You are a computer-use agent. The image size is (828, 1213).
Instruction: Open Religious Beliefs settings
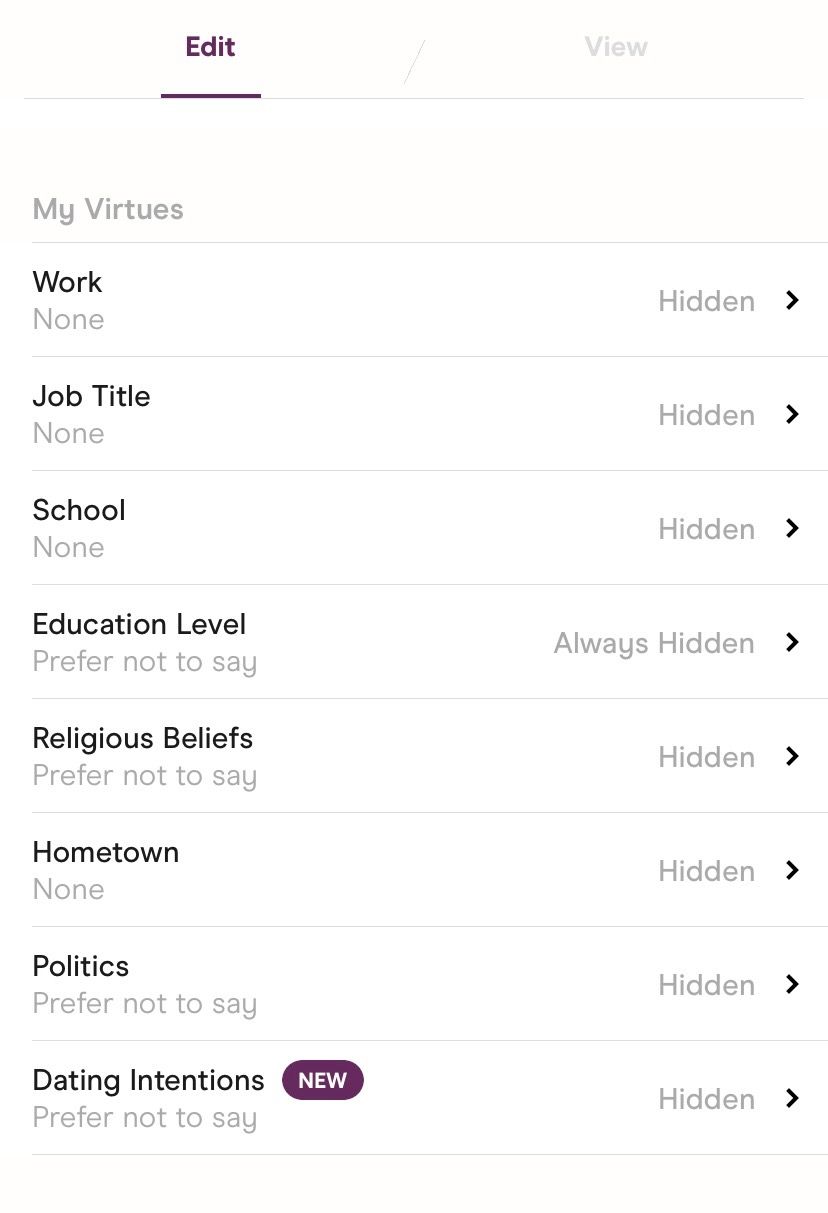pos(416,756)
